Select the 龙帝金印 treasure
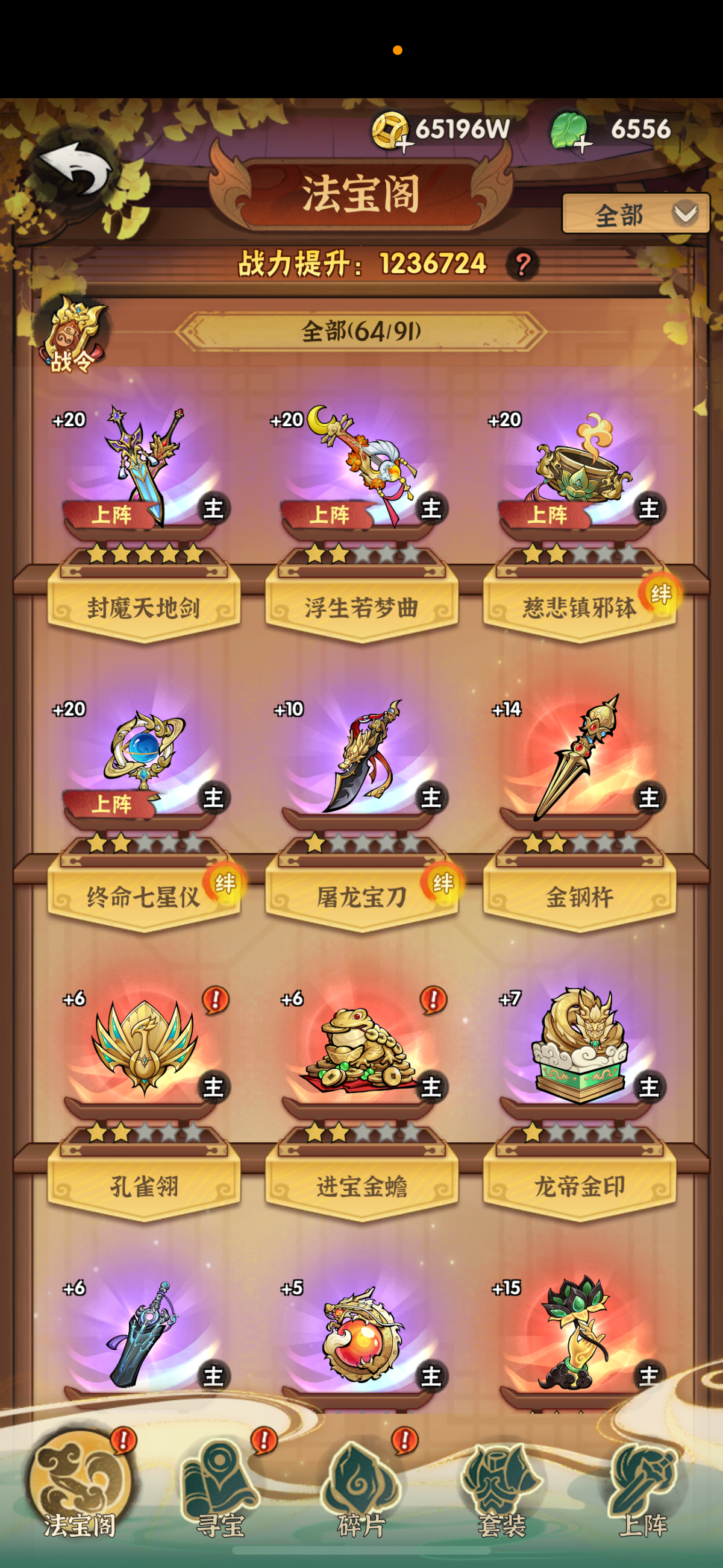This screenshot has height=1568, width=723. coord(580,1047)
